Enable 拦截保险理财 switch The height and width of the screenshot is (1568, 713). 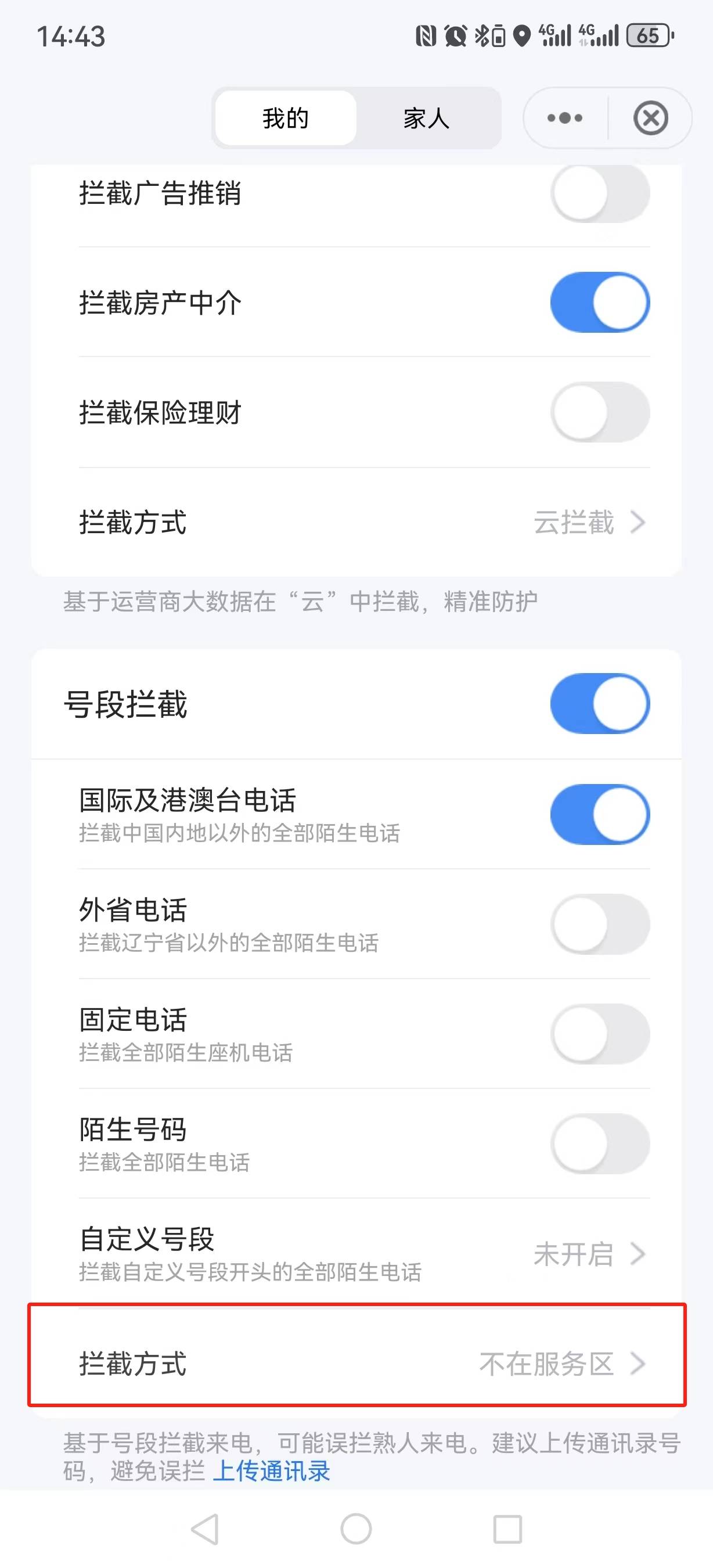coord(600,412)
